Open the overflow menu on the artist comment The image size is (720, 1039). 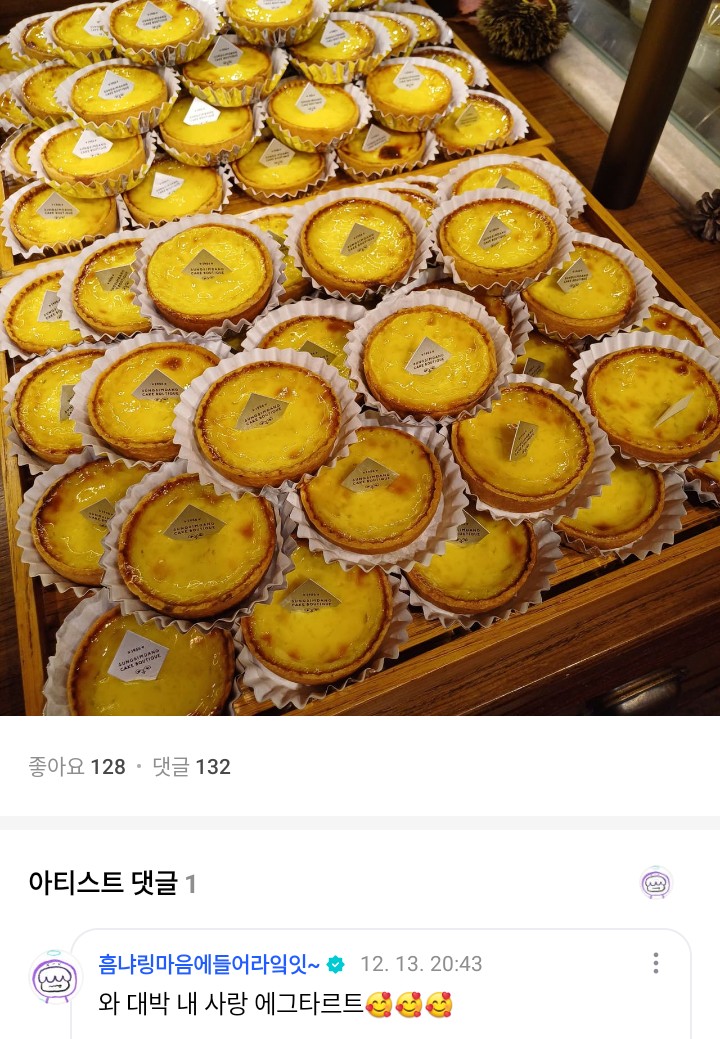[x=656, y=963]
